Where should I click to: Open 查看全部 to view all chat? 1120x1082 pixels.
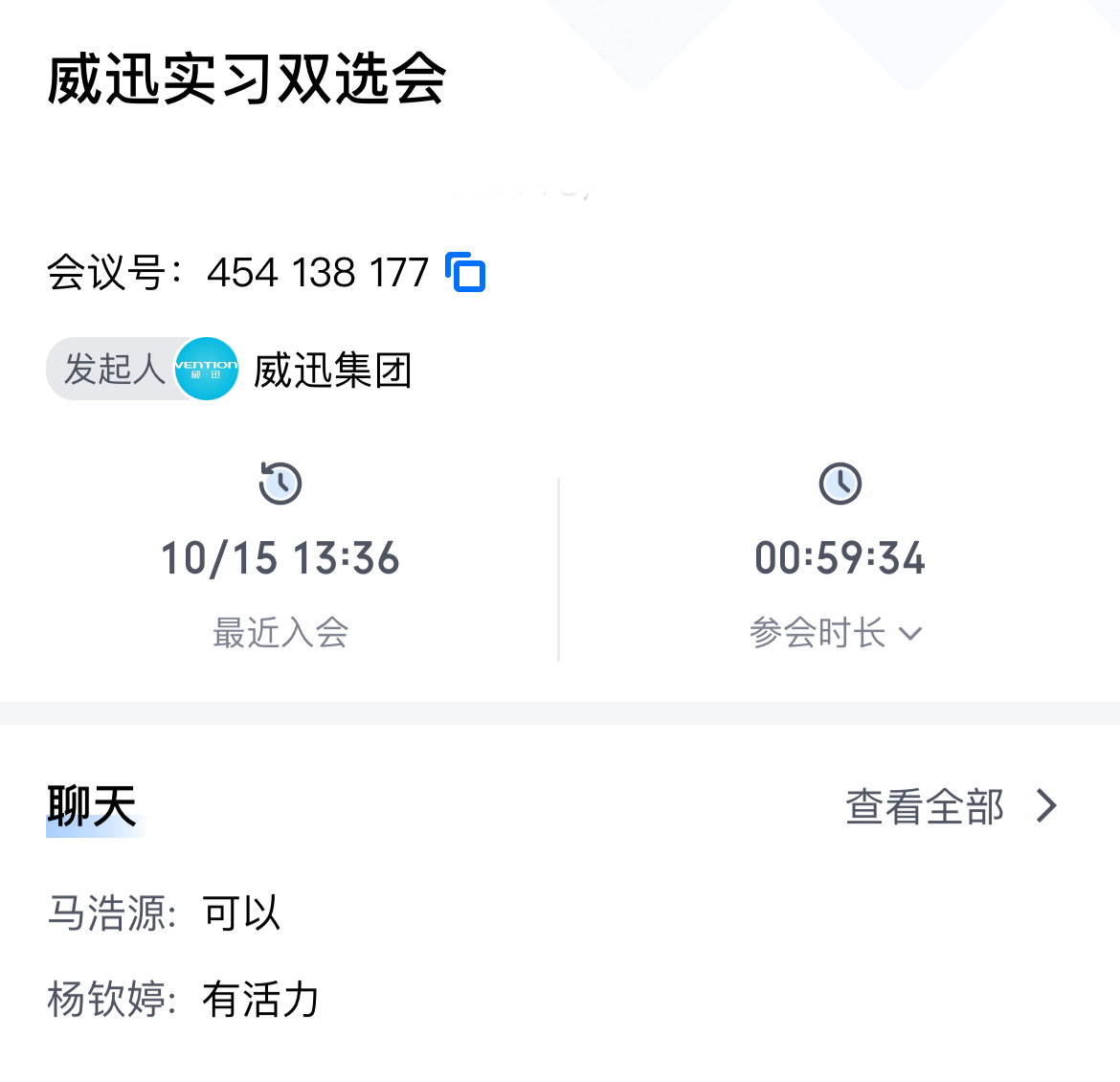point(952,807)
